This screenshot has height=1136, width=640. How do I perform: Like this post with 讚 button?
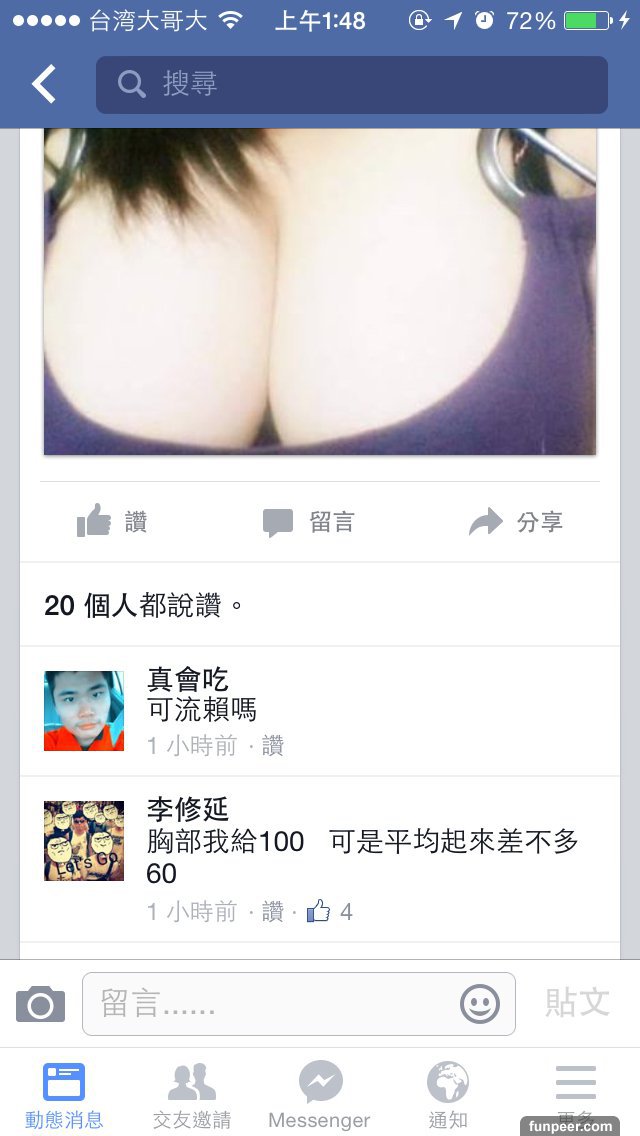pyautogui.click(x=112, y=522)
